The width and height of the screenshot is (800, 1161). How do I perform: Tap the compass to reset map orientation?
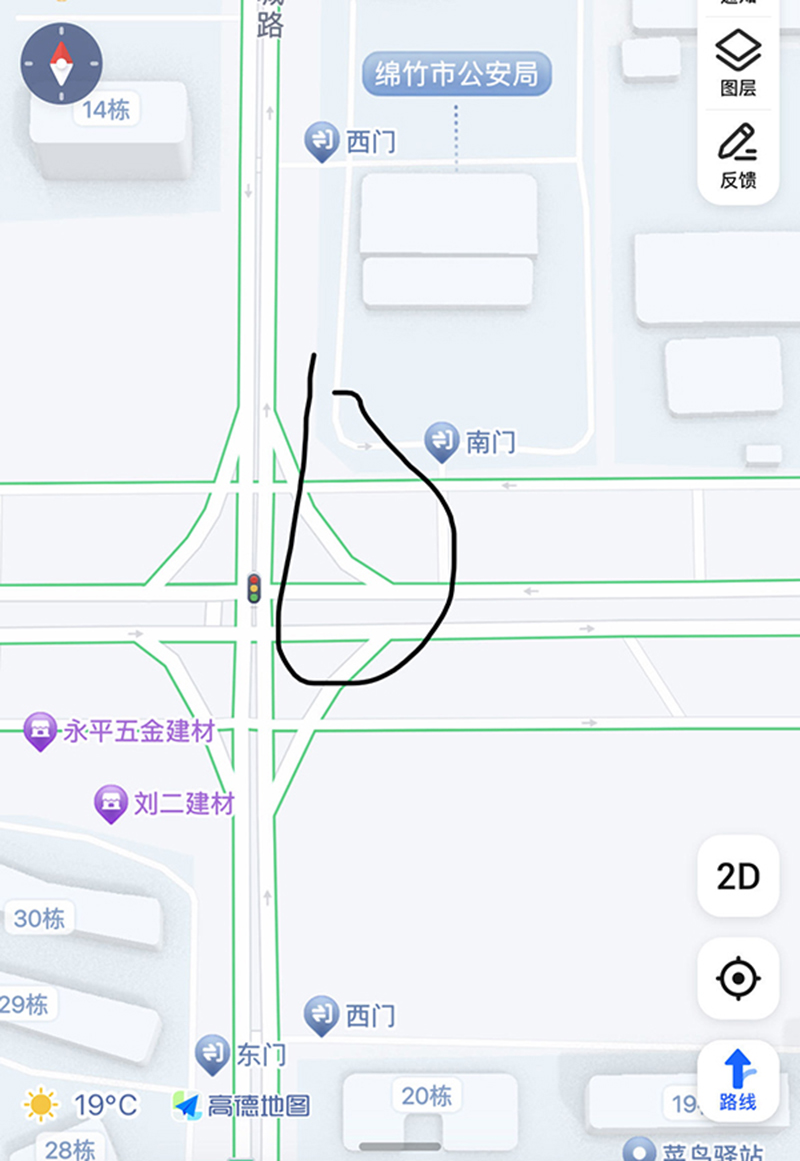(61, 64)
